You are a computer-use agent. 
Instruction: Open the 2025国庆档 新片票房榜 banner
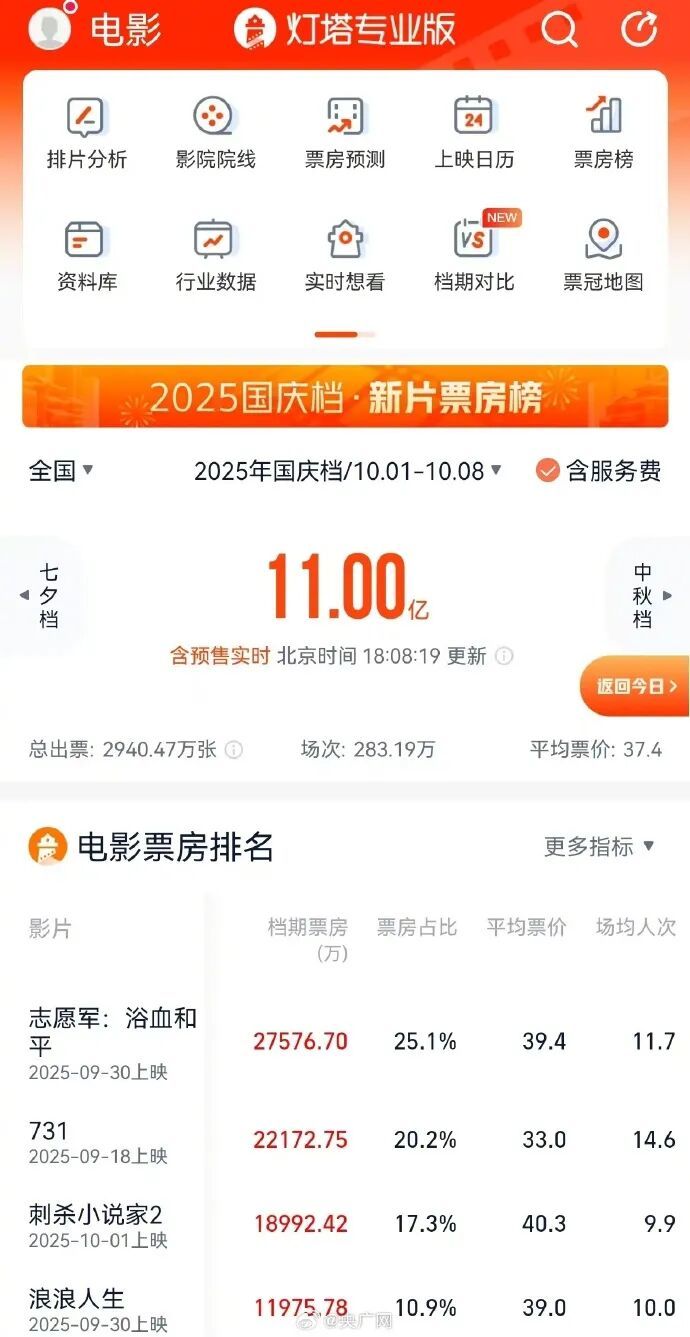[x=345, y=397]
